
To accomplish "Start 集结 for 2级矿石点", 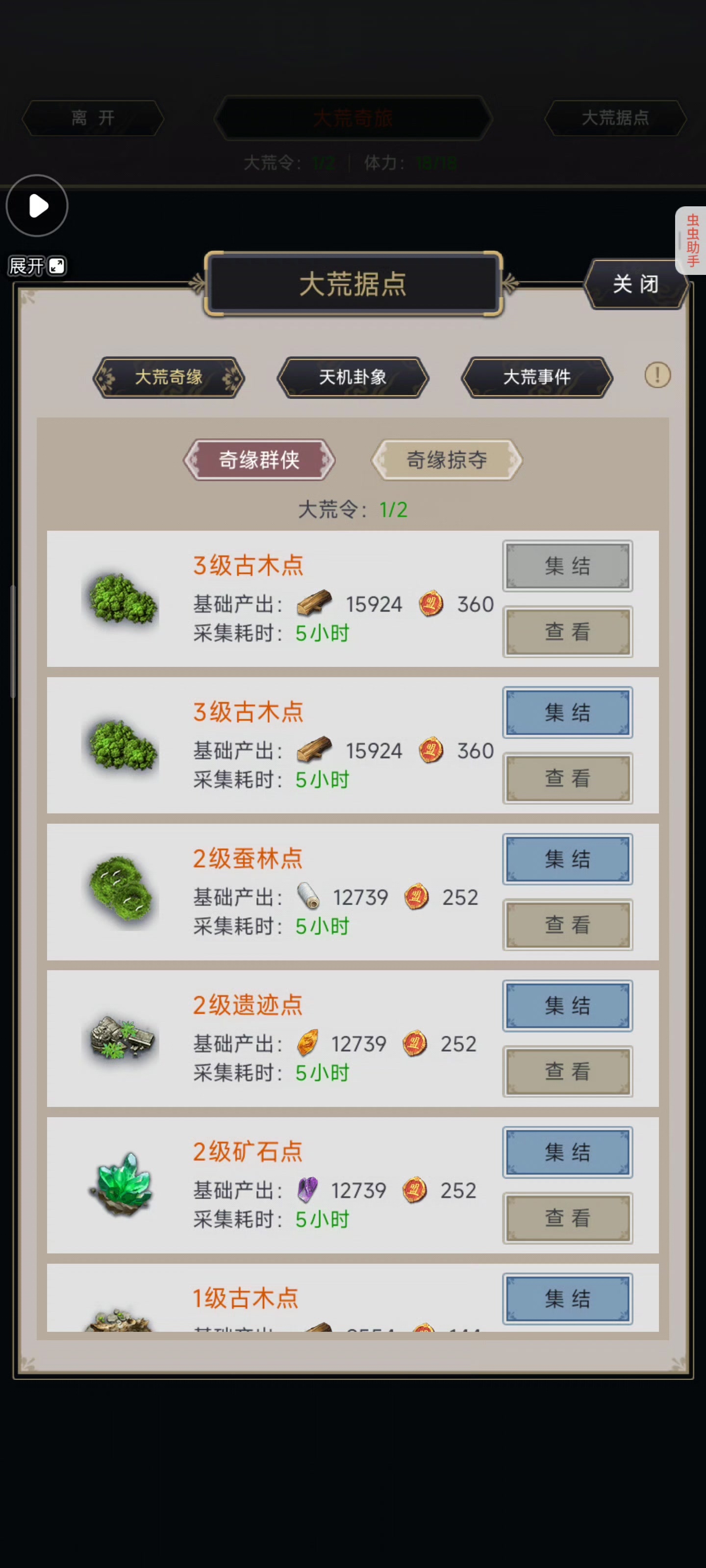I will (x=567, y=1151).
